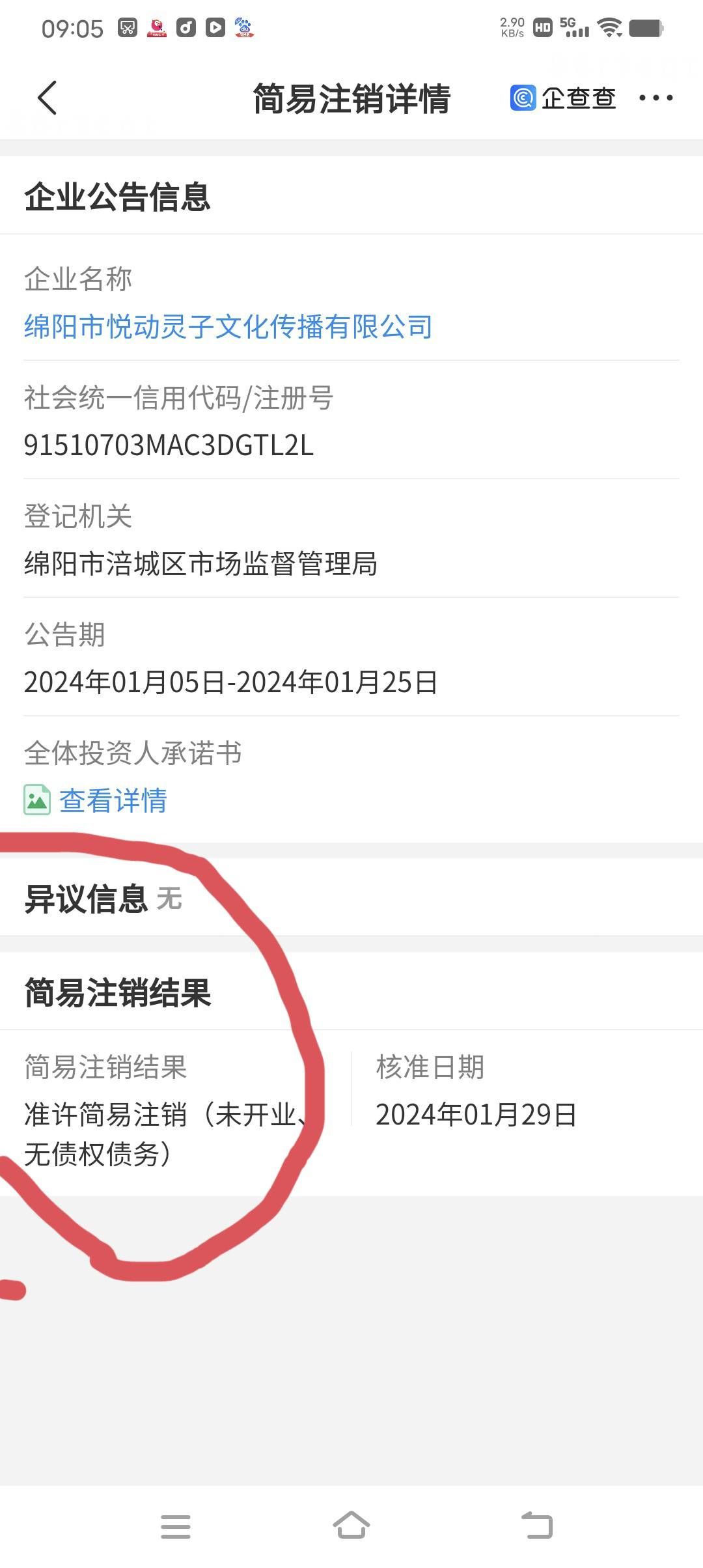Screen dimensions: 703x1568
Task: Tap the system home button
Action: pos(351,1526)
